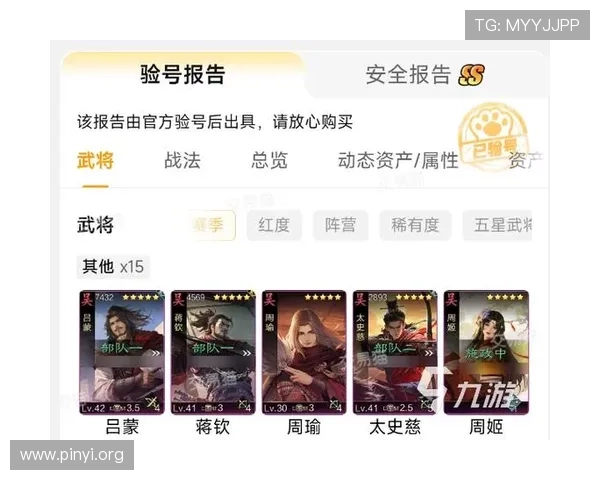This screenshot has width=600, height=480.
Task: Open the 周姬 general card
Action: (x=486, y=352)
